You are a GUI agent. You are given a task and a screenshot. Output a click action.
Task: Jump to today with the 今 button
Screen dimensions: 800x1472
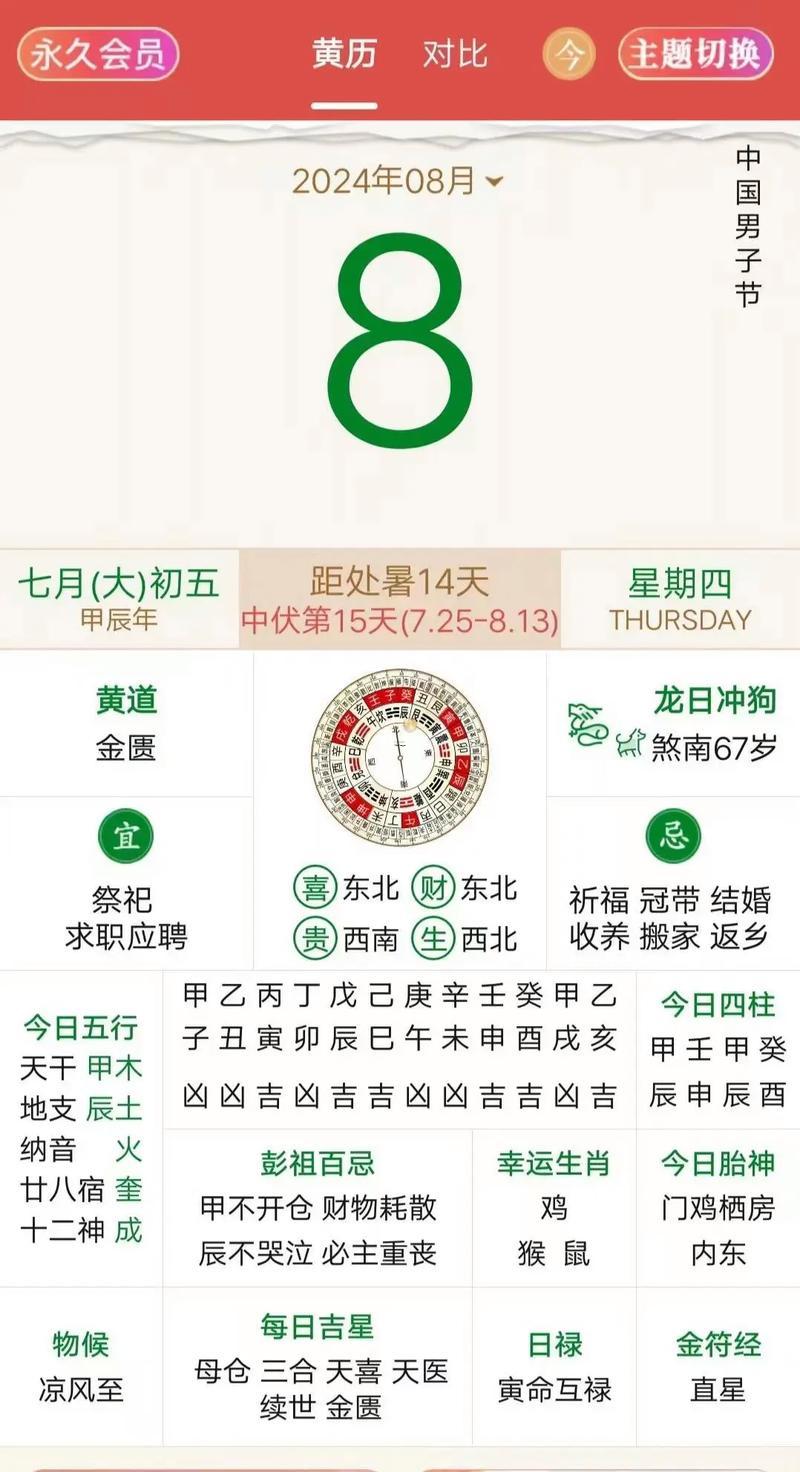tap(569, 54)
